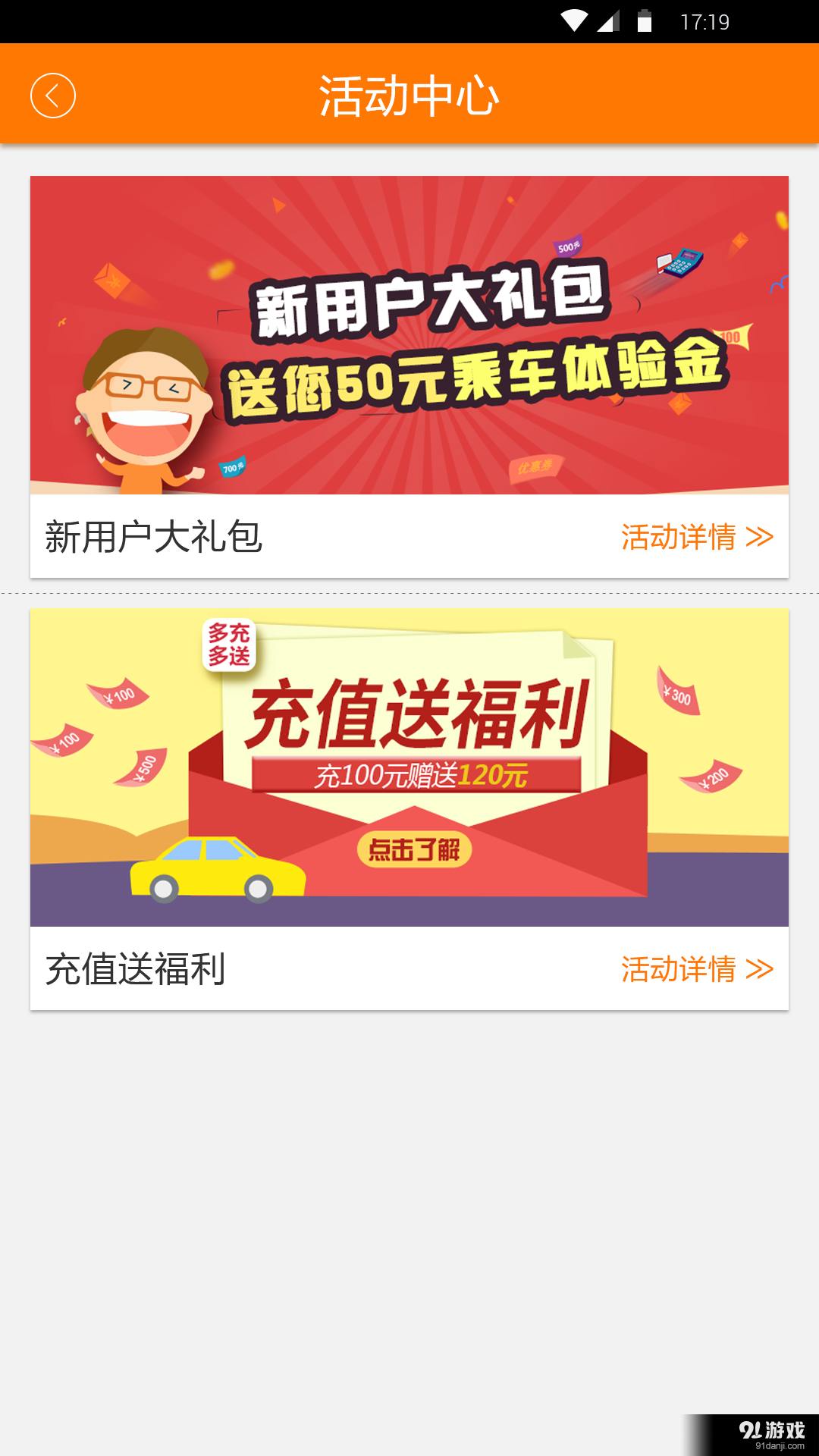Click the back arrow icon
The width and height of the screenshot is (819, 1456).
tap(52, 96)
